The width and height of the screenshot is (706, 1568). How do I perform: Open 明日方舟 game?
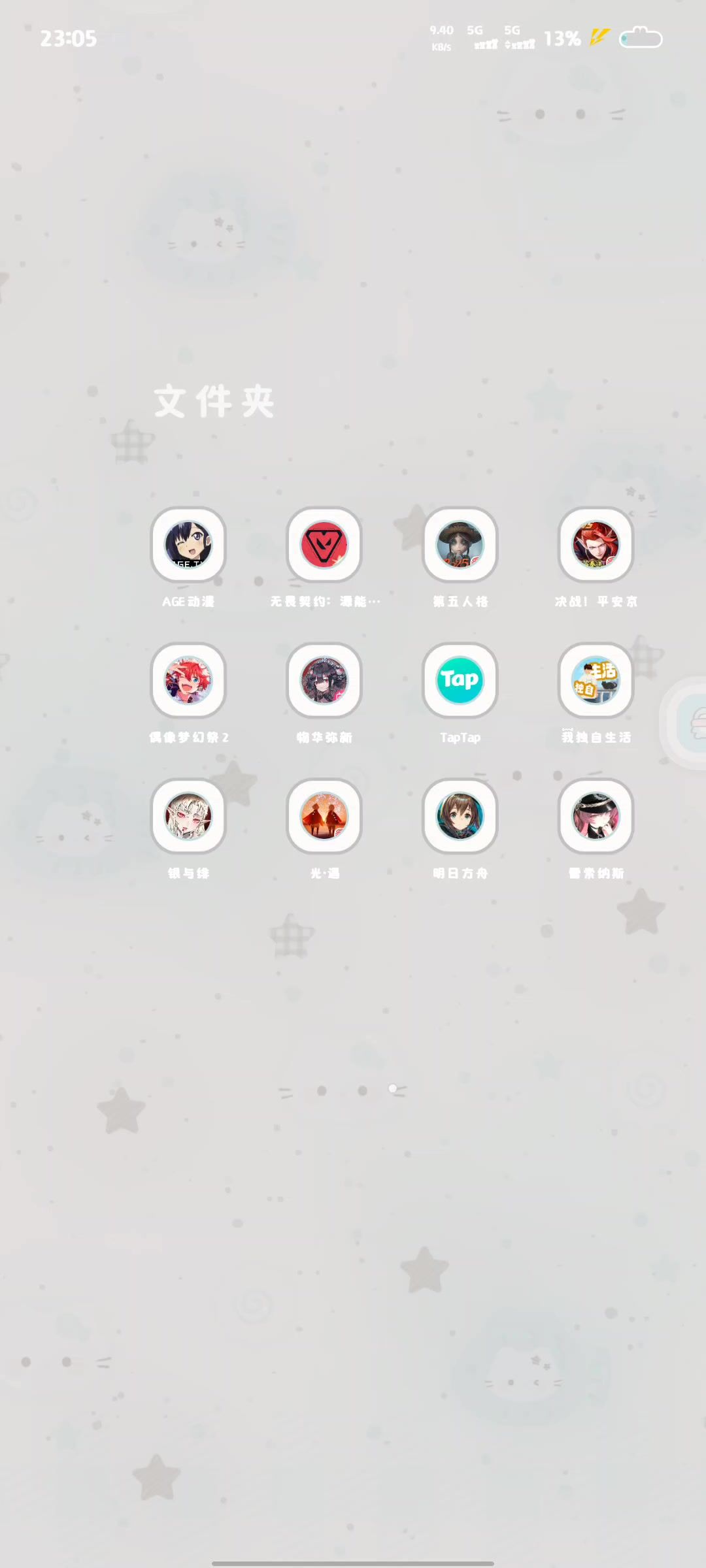[x=460, y=816]
